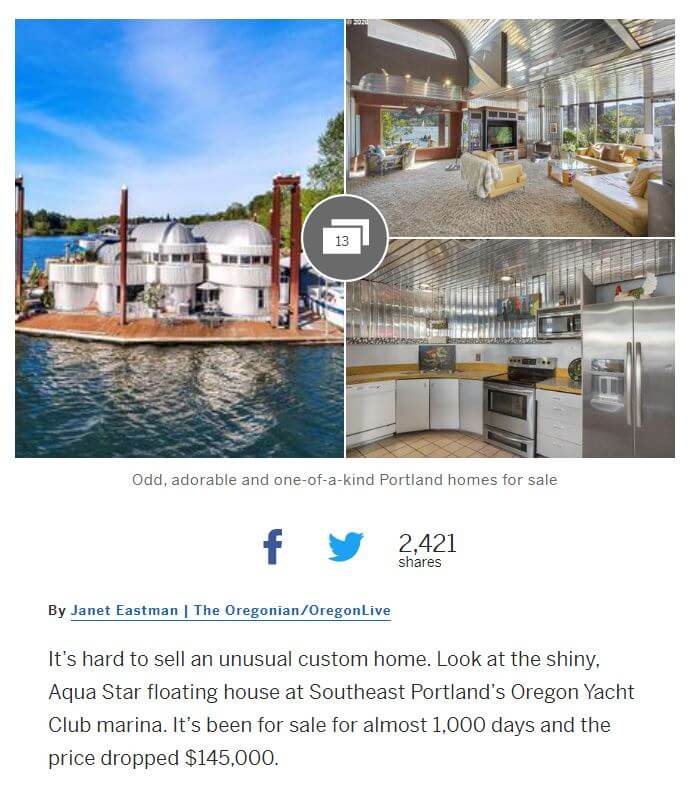Open the 13-photo gallery button

click(x=344, y=239)
